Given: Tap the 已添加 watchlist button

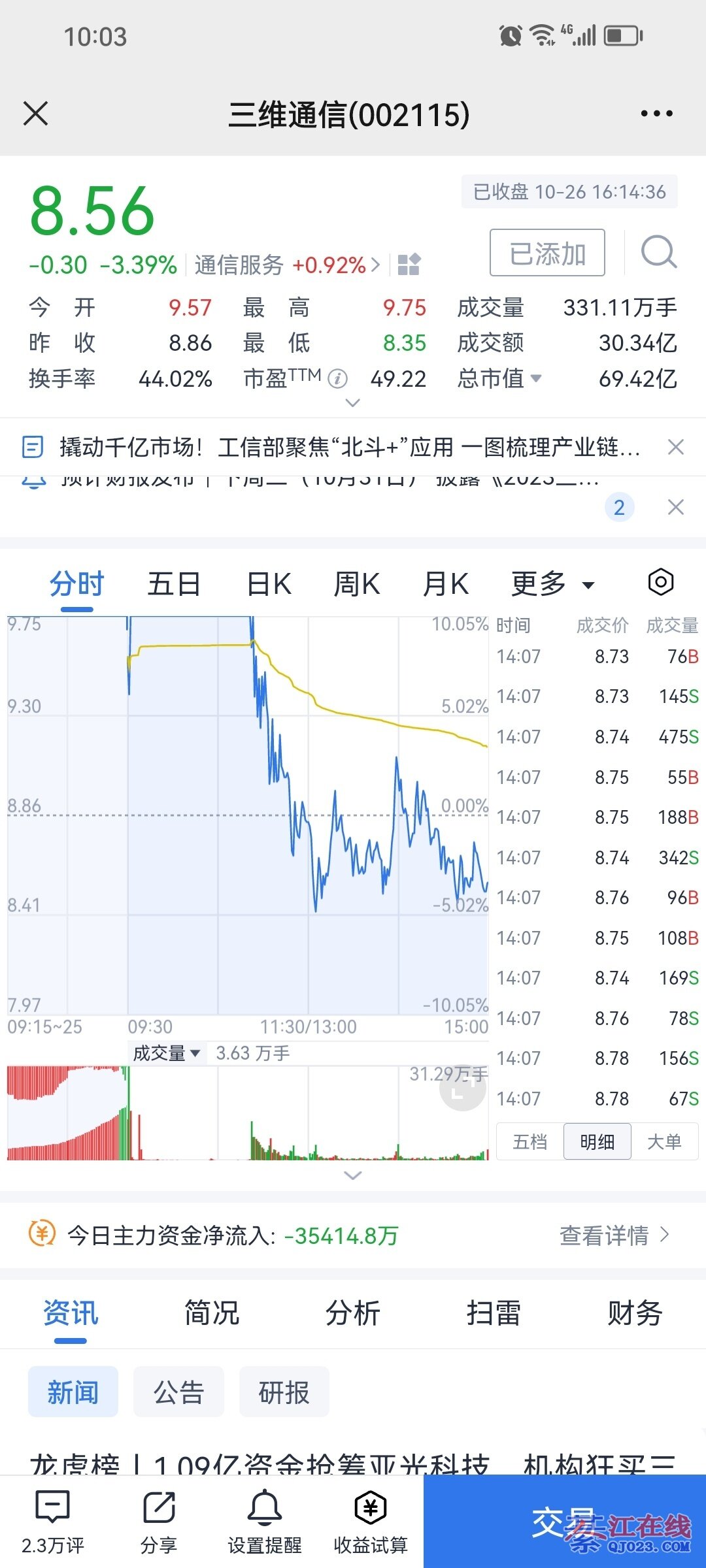Looking at the screenshot, I should point(547,253).
